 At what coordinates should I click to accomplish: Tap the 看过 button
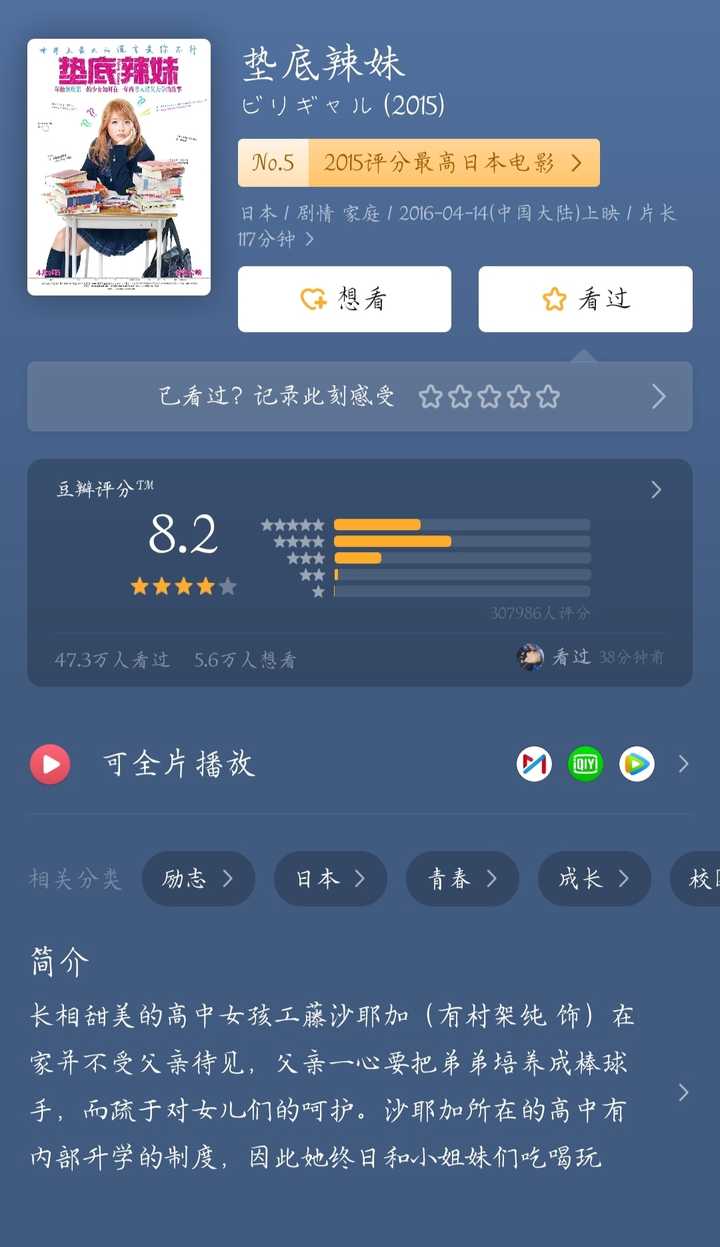pos(585,299)
